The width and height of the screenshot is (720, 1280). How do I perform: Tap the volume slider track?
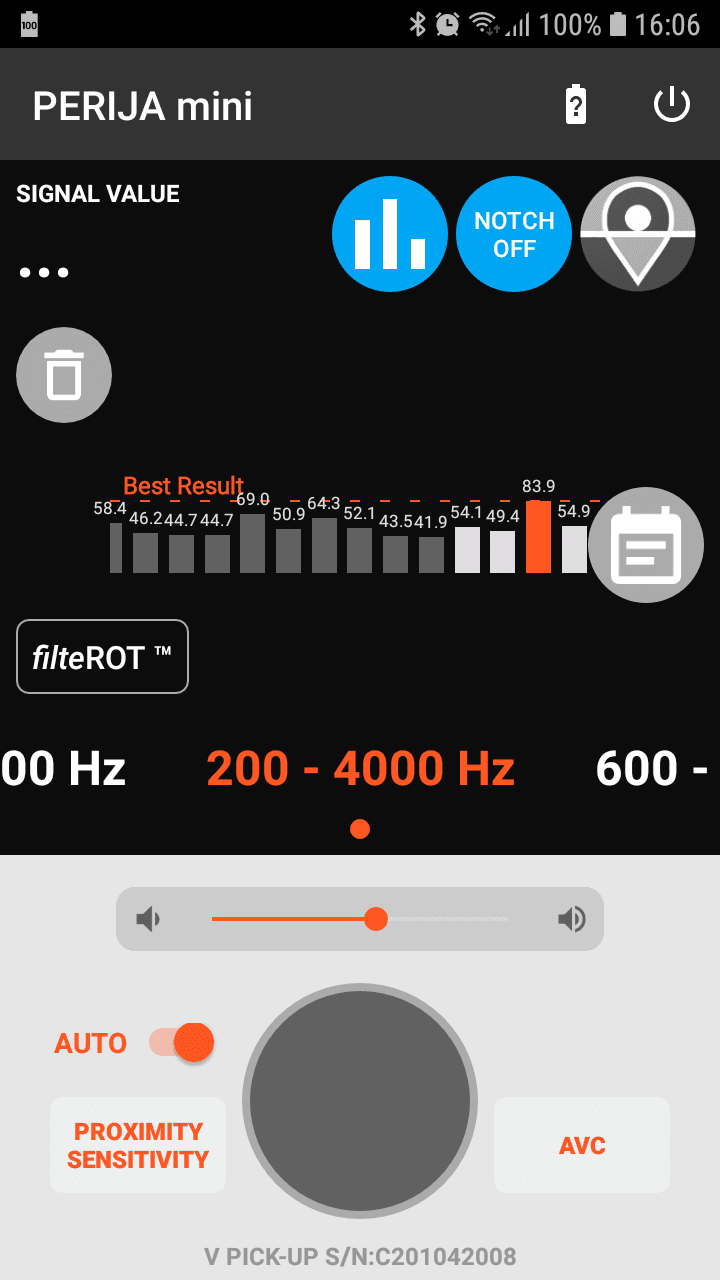[x=360, y=919]
